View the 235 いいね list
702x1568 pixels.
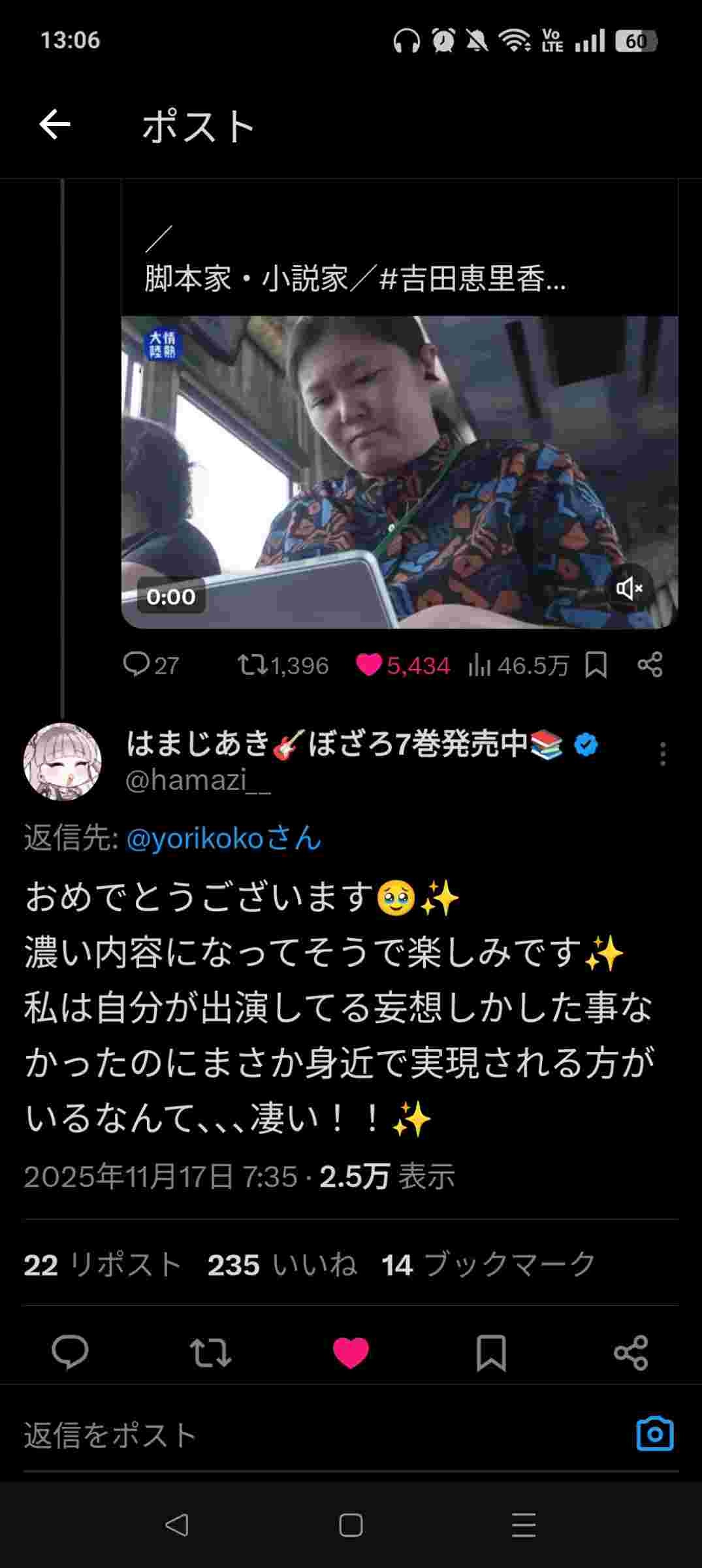(282, 1264)
